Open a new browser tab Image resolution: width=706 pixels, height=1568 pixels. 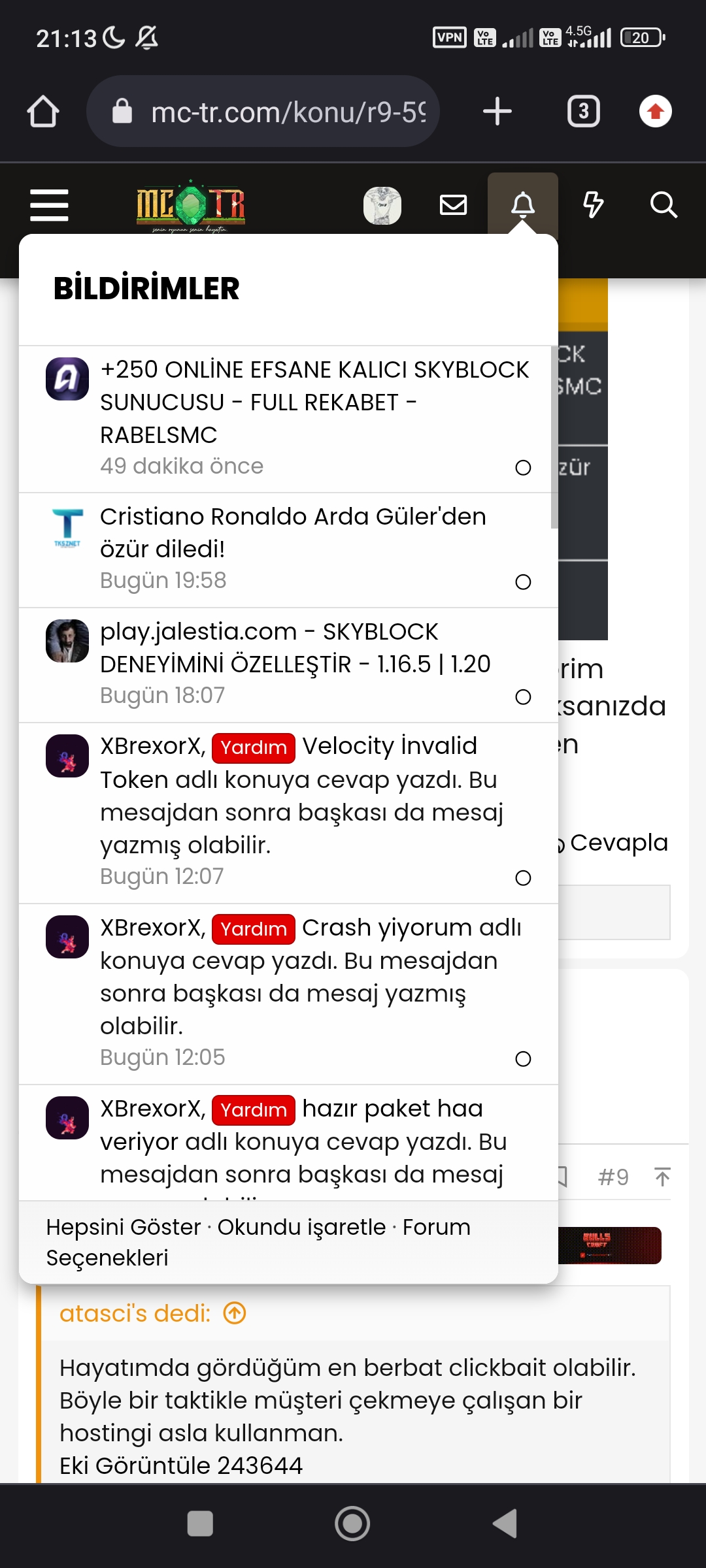497,112
